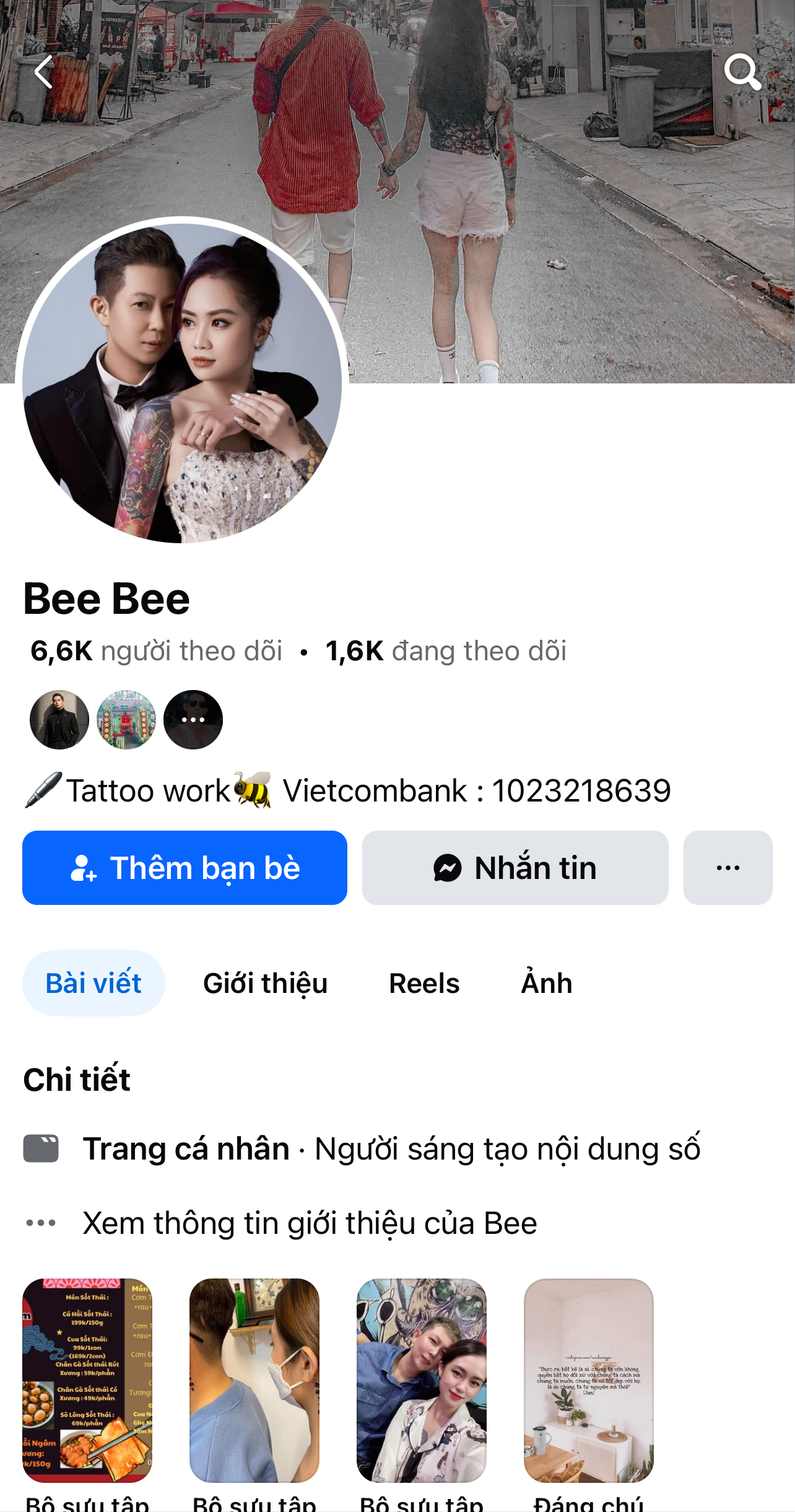Image resolution: width=795 pixels, height=1512 pixels.
Task: Tap the 6,6K người theo dõi count
Action: click(157, 651)
